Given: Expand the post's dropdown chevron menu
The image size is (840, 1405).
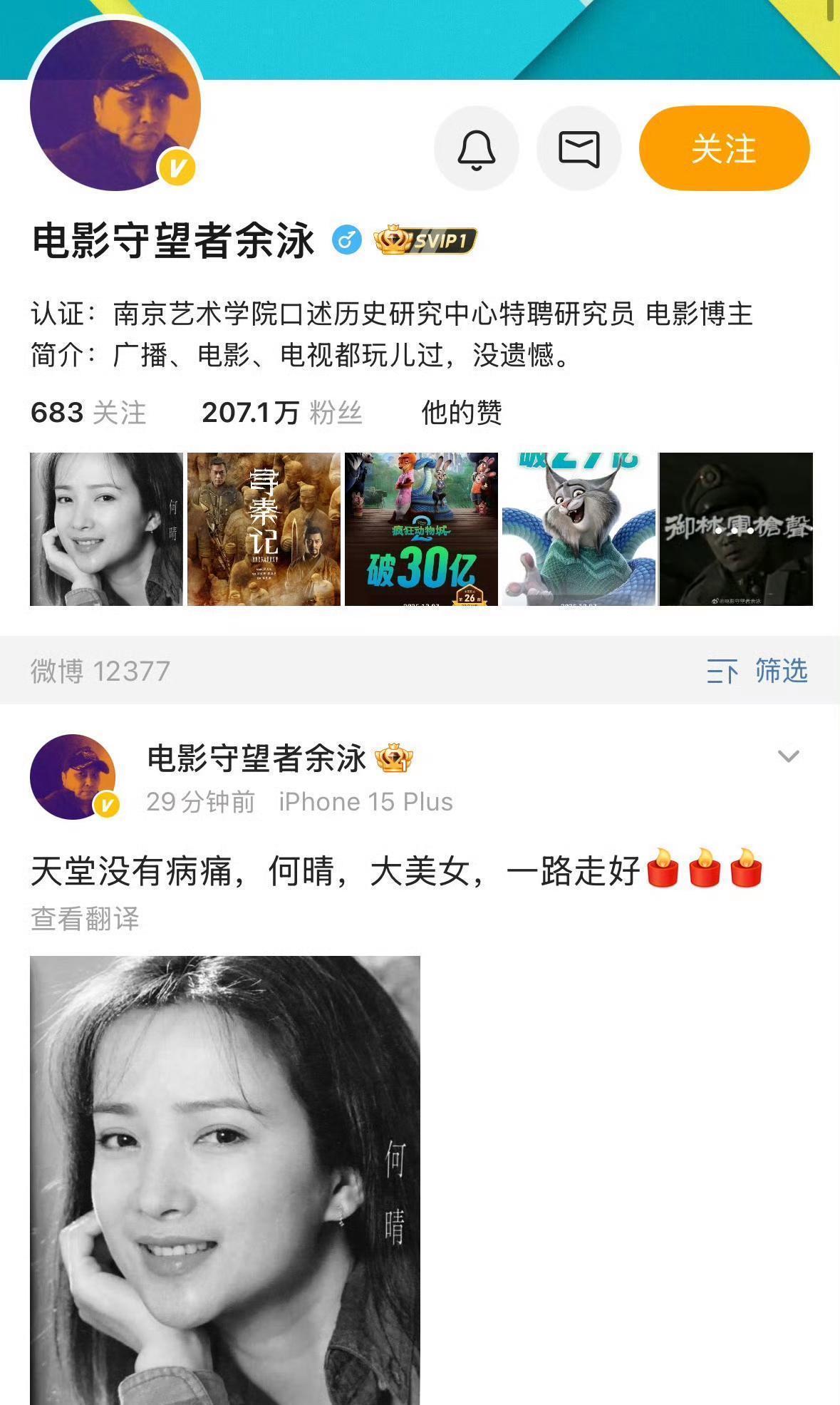Looking at the screenshot, I should point(788,756).
